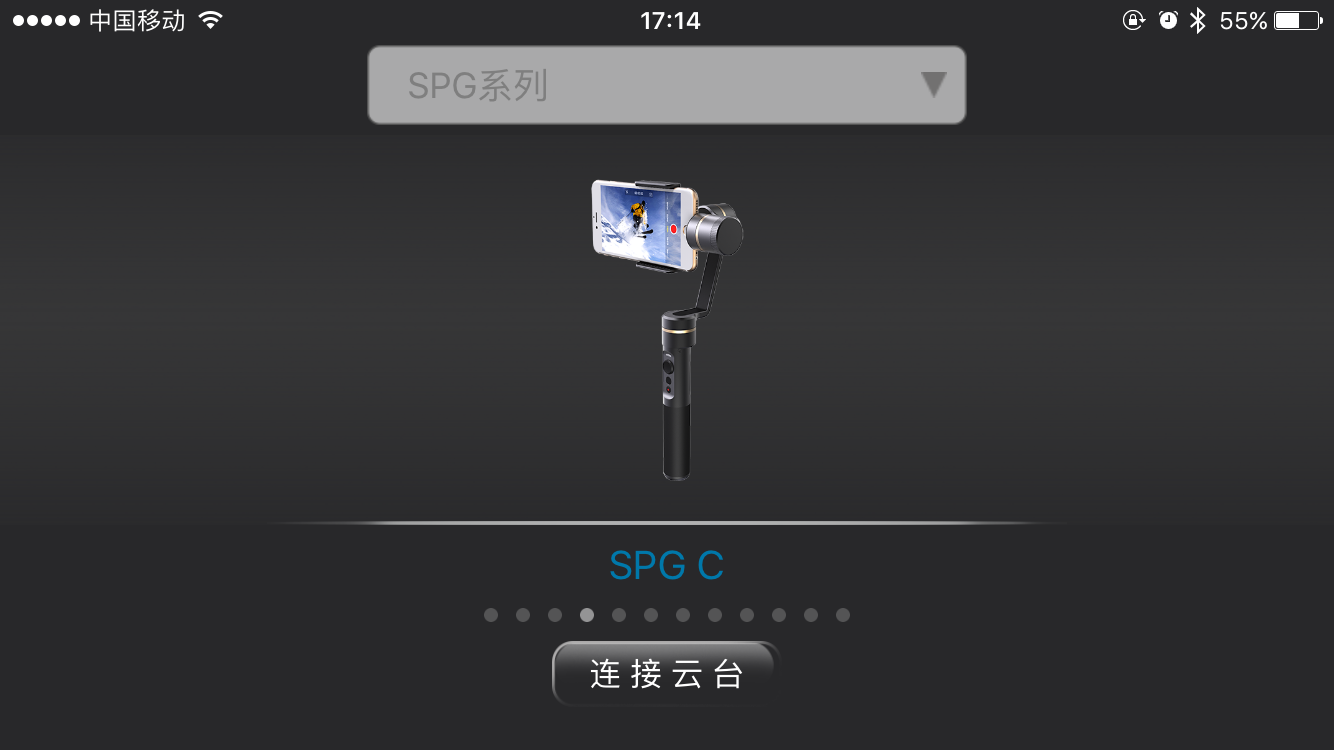The height and width of the screenshot is (750, 1334).
Task: Tap the 连接云台 connect button
Action: pos(666,674)
